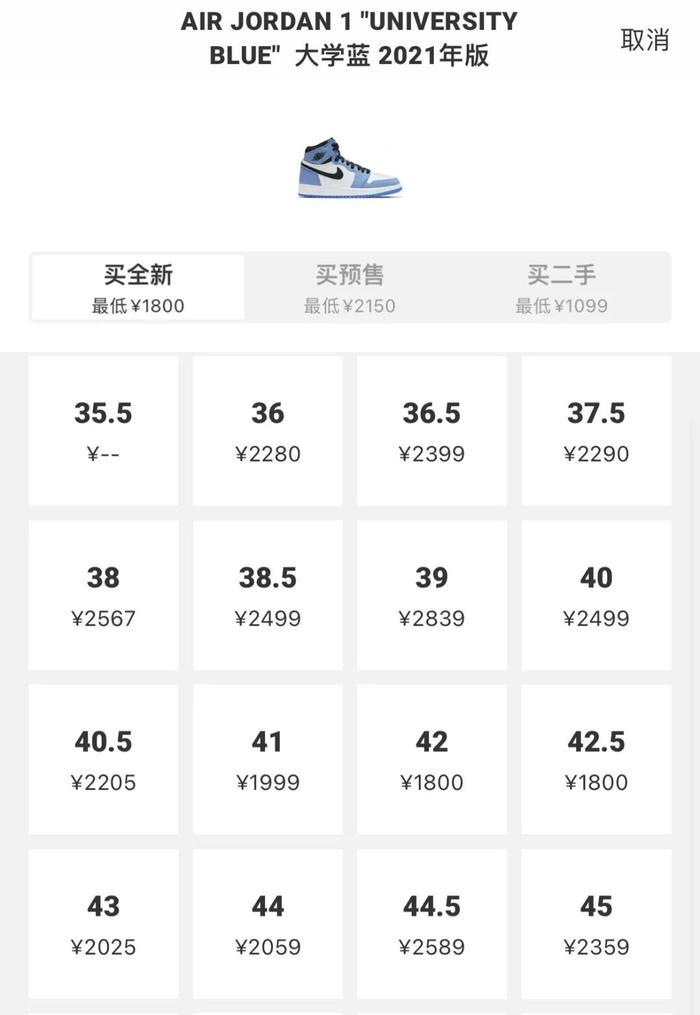Screen dimensions: 700x1015
Task: Pick size 45 at ¥2359
Action: click(x=596, y=923)
